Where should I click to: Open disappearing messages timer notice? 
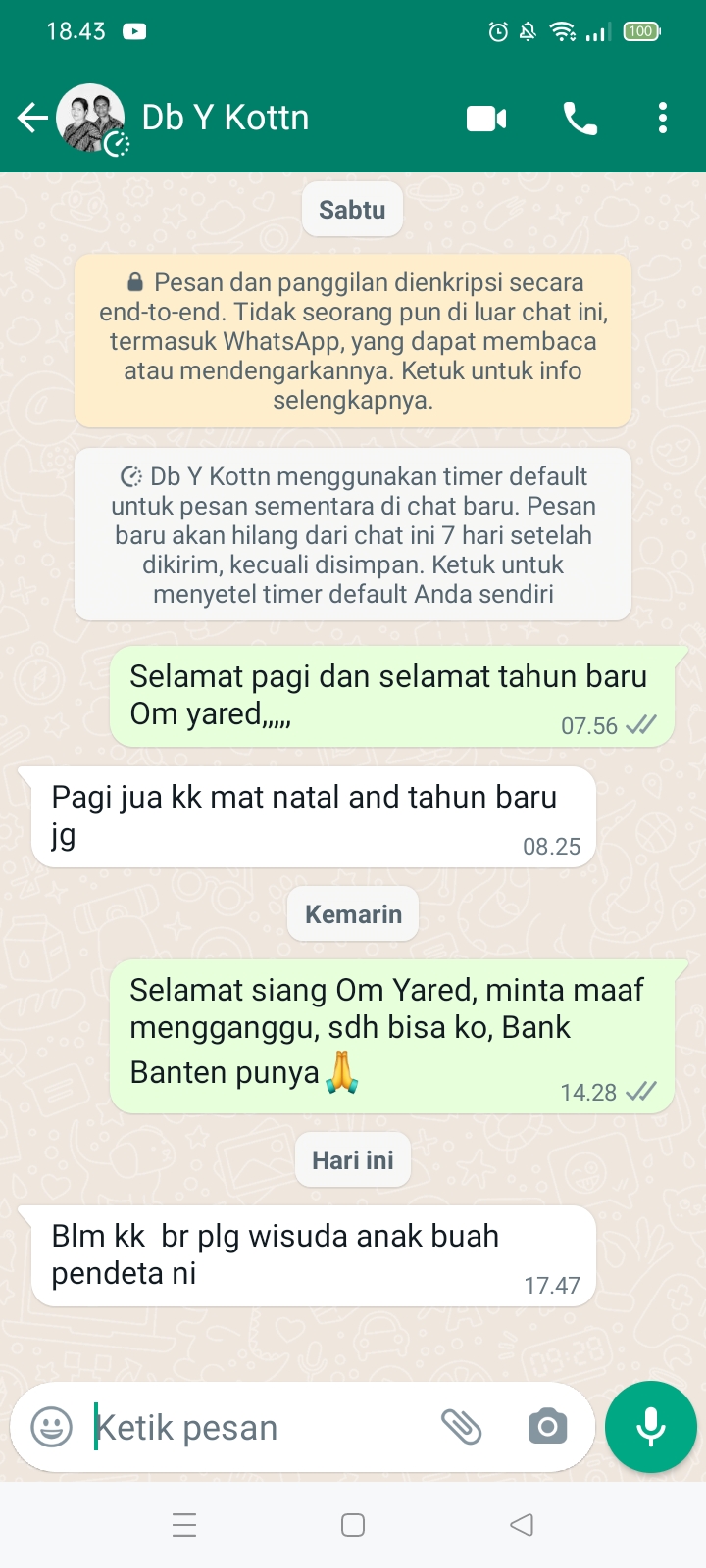click(353, 534)
